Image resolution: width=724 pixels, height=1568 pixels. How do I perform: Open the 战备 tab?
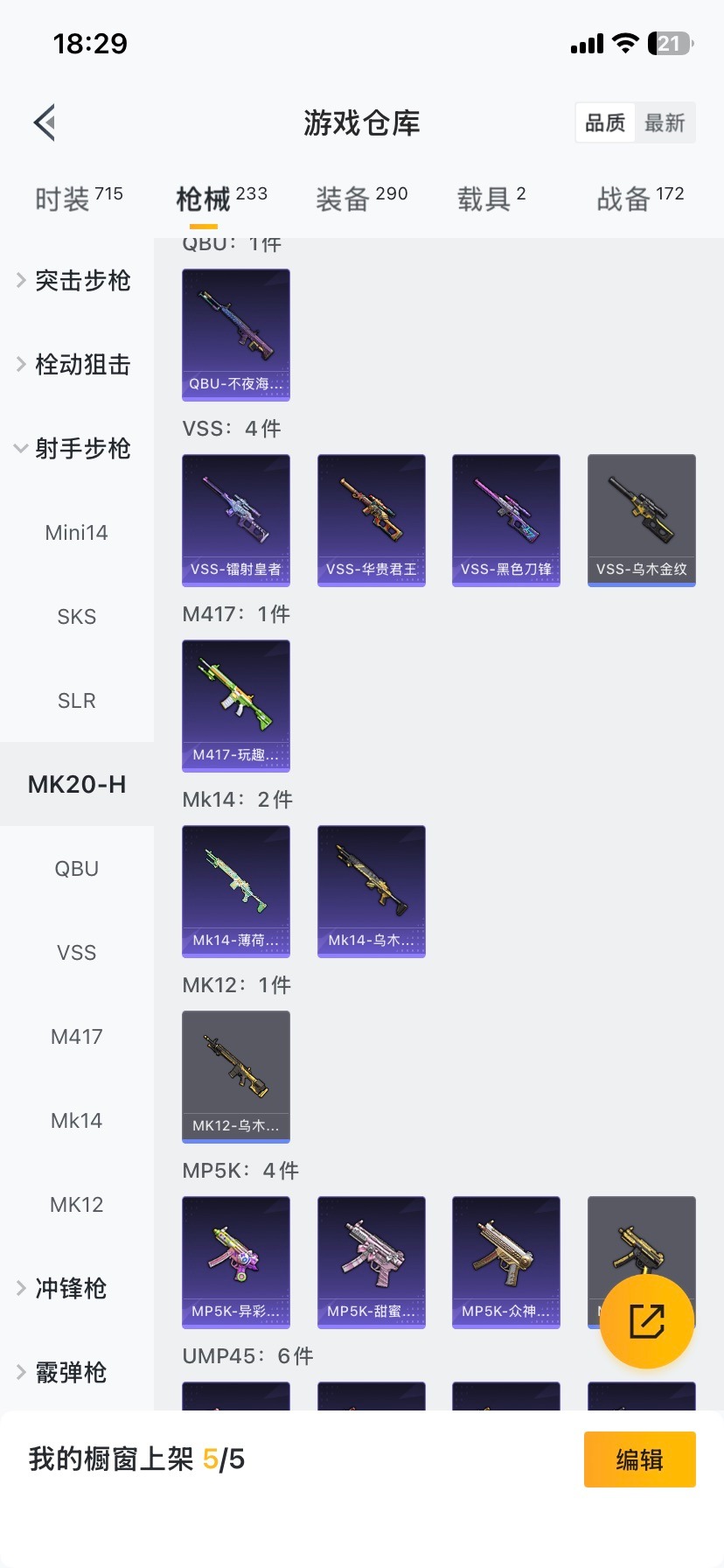[x=640, y=199]
